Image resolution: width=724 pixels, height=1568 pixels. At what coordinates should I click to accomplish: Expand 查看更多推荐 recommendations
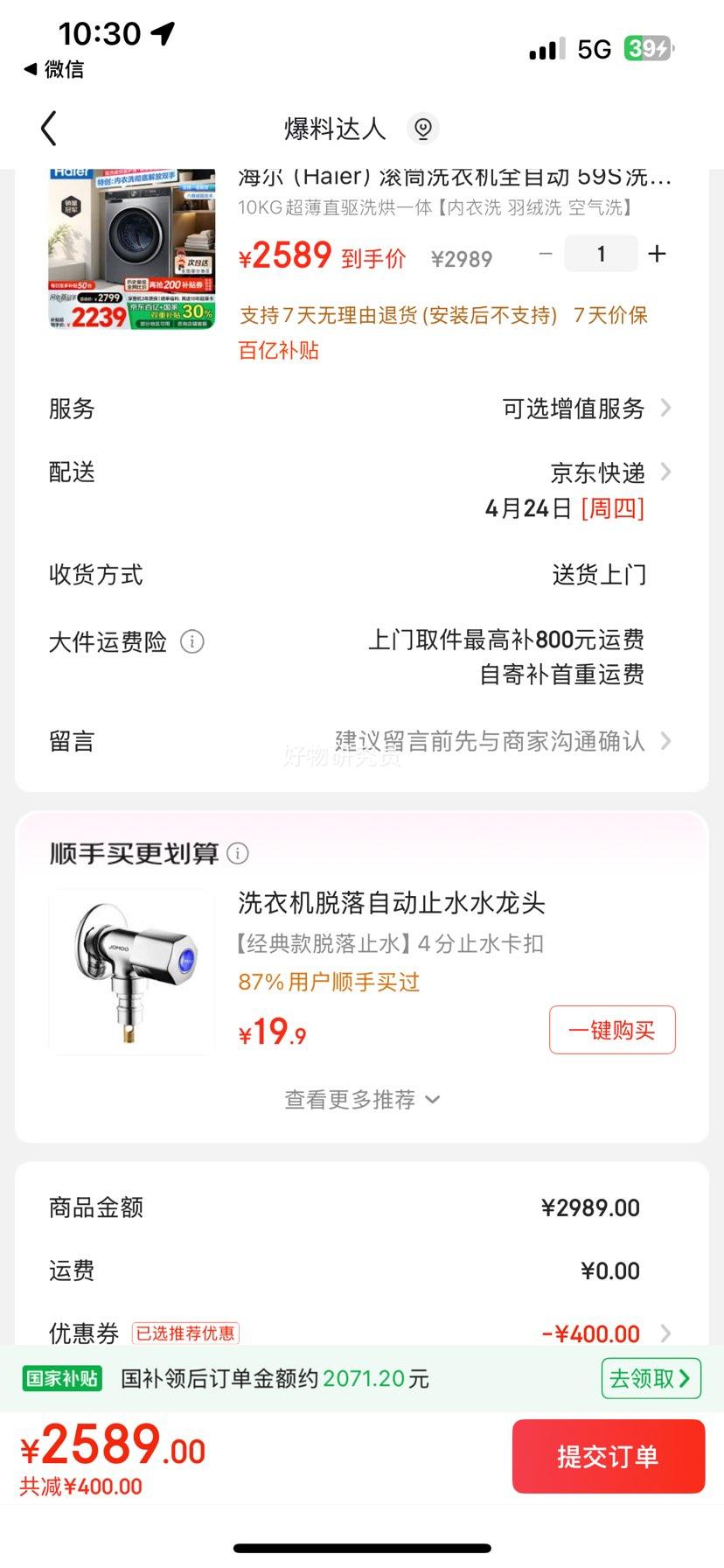click(x=362, y=1099)
